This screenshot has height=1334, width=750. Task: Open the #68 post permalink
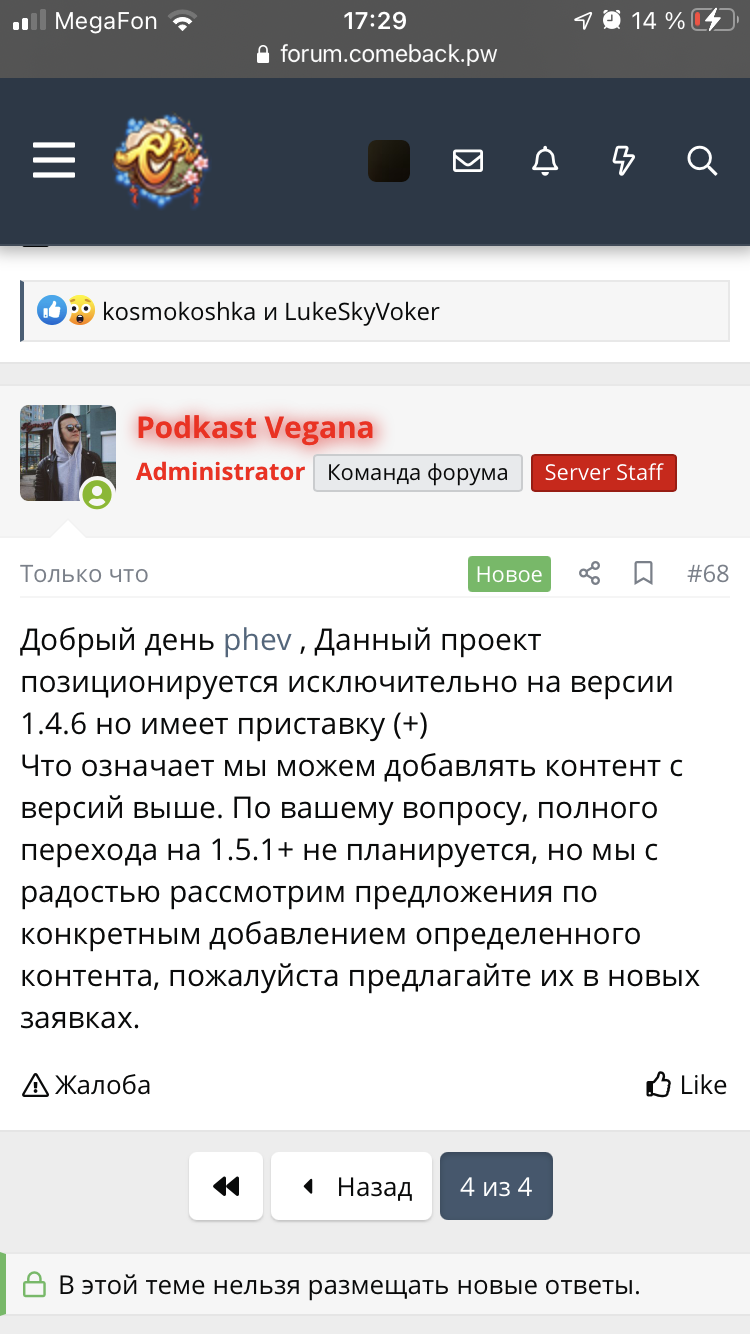tap(708, 573)
